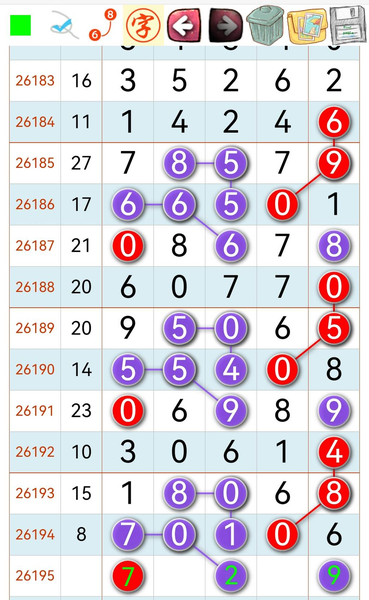Redo with the right arrow button
369x600 pixels.
pyautogui.click(x=225, y=25)
